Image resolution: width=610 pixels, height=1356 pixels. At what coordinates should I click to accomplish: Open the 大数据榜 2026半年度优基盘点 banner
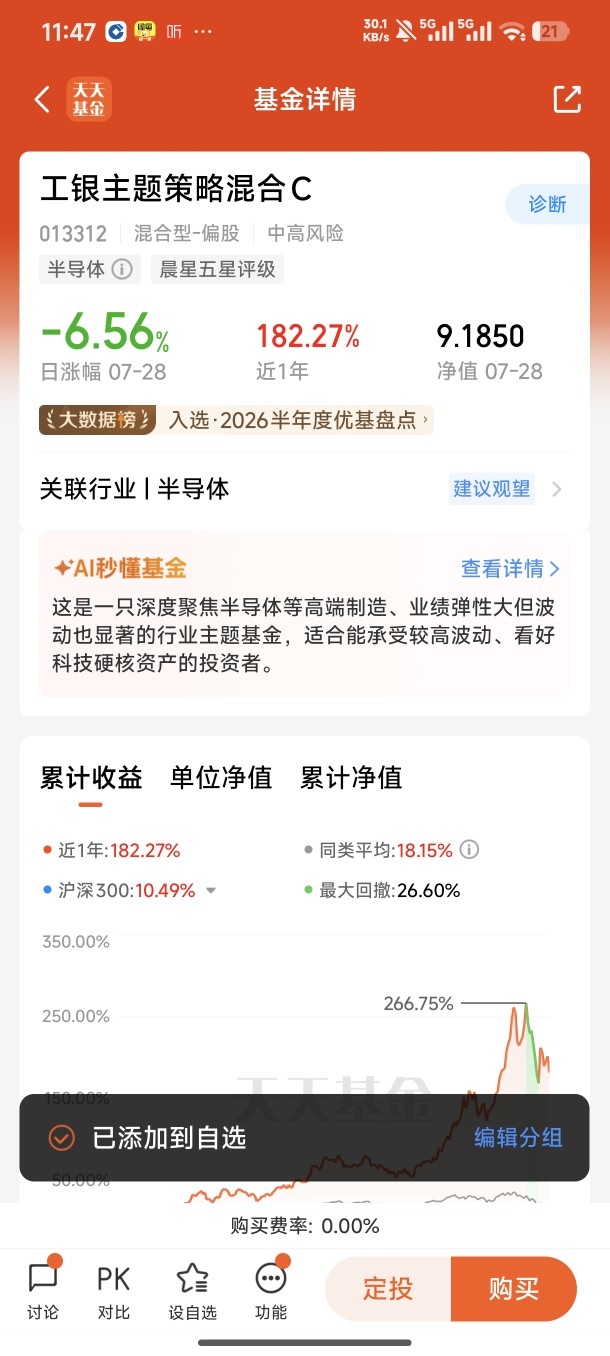[236, 420]
